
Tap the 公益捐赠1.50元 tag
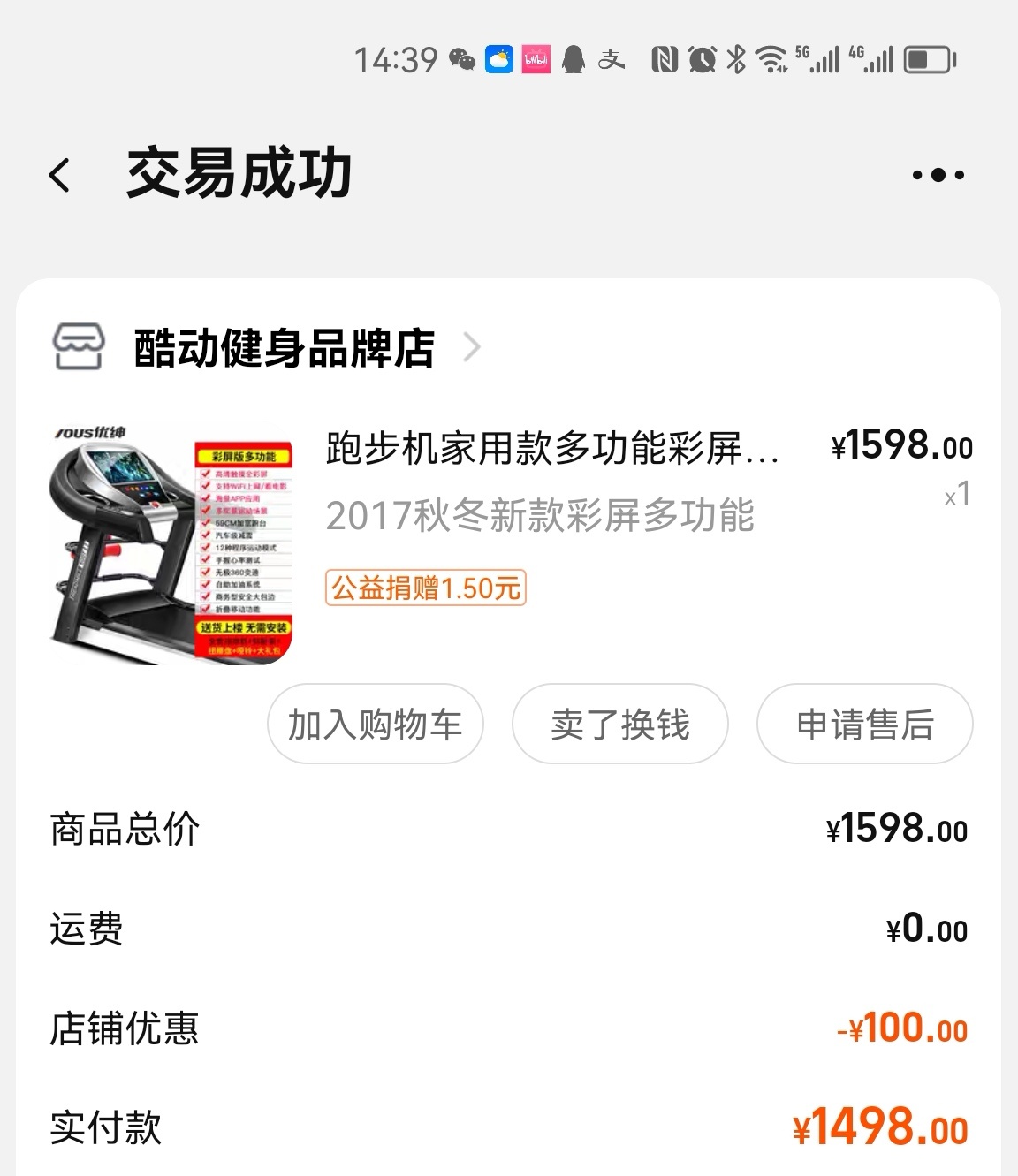point(425,588)
